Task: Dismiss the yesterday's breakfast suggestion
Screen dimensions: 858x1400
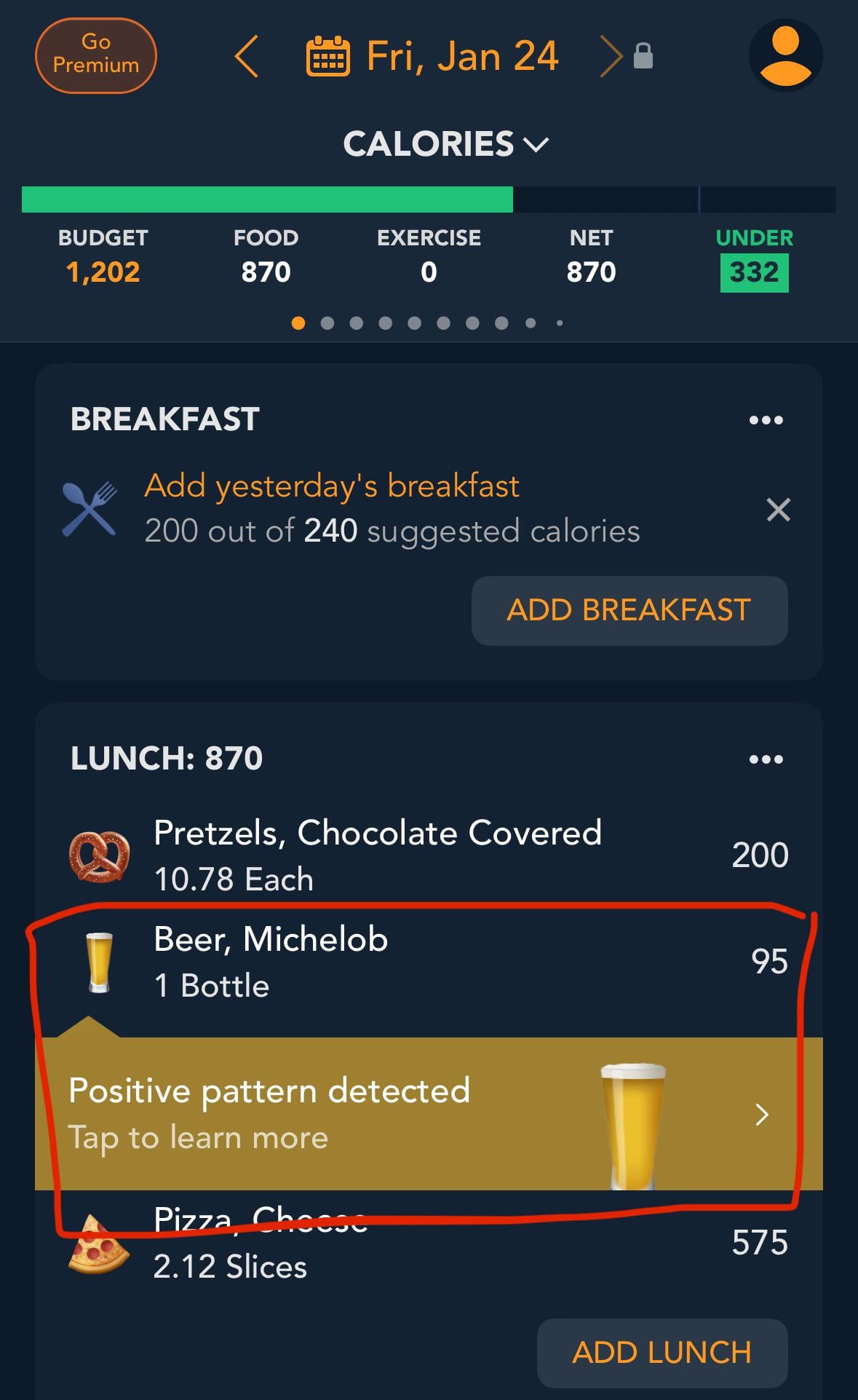Action: click(778, 510)
